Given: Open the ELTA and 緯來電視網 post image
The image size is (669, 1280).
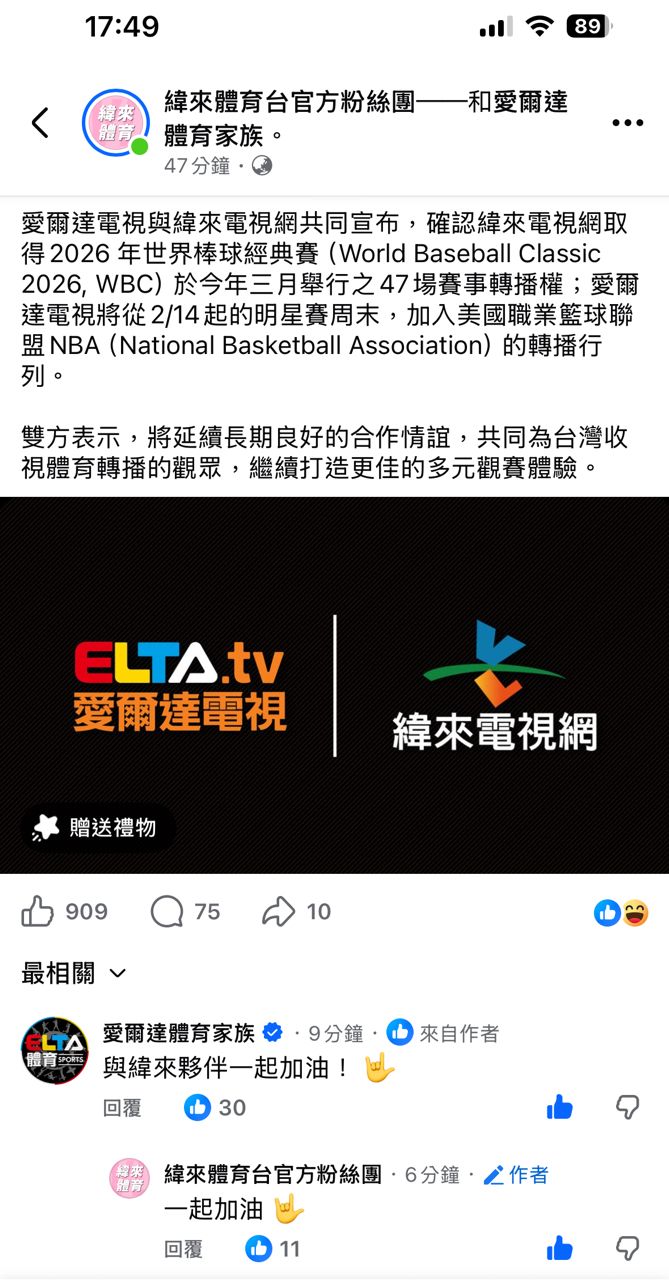Looking at the screenshot, I should click(x=334, y=684).
